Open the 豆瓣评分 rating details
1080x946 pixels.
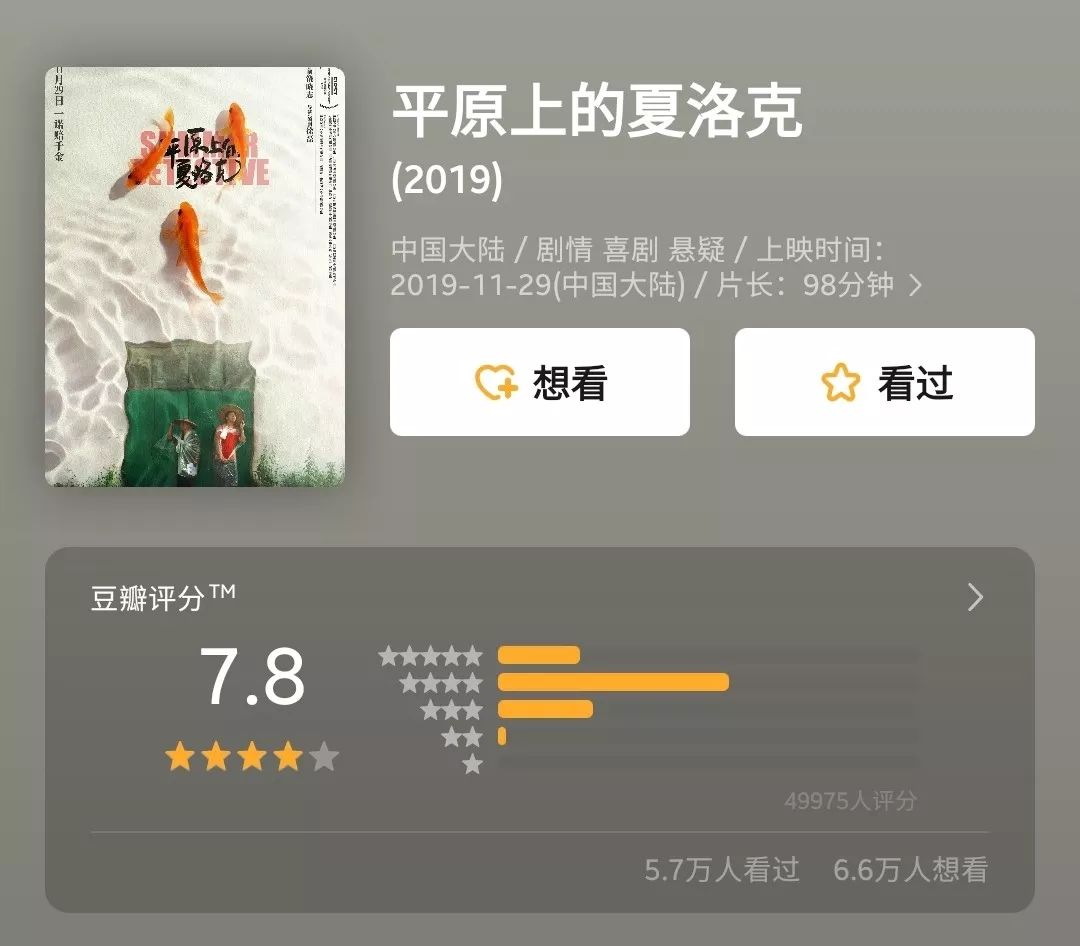(x=975, y=598)
